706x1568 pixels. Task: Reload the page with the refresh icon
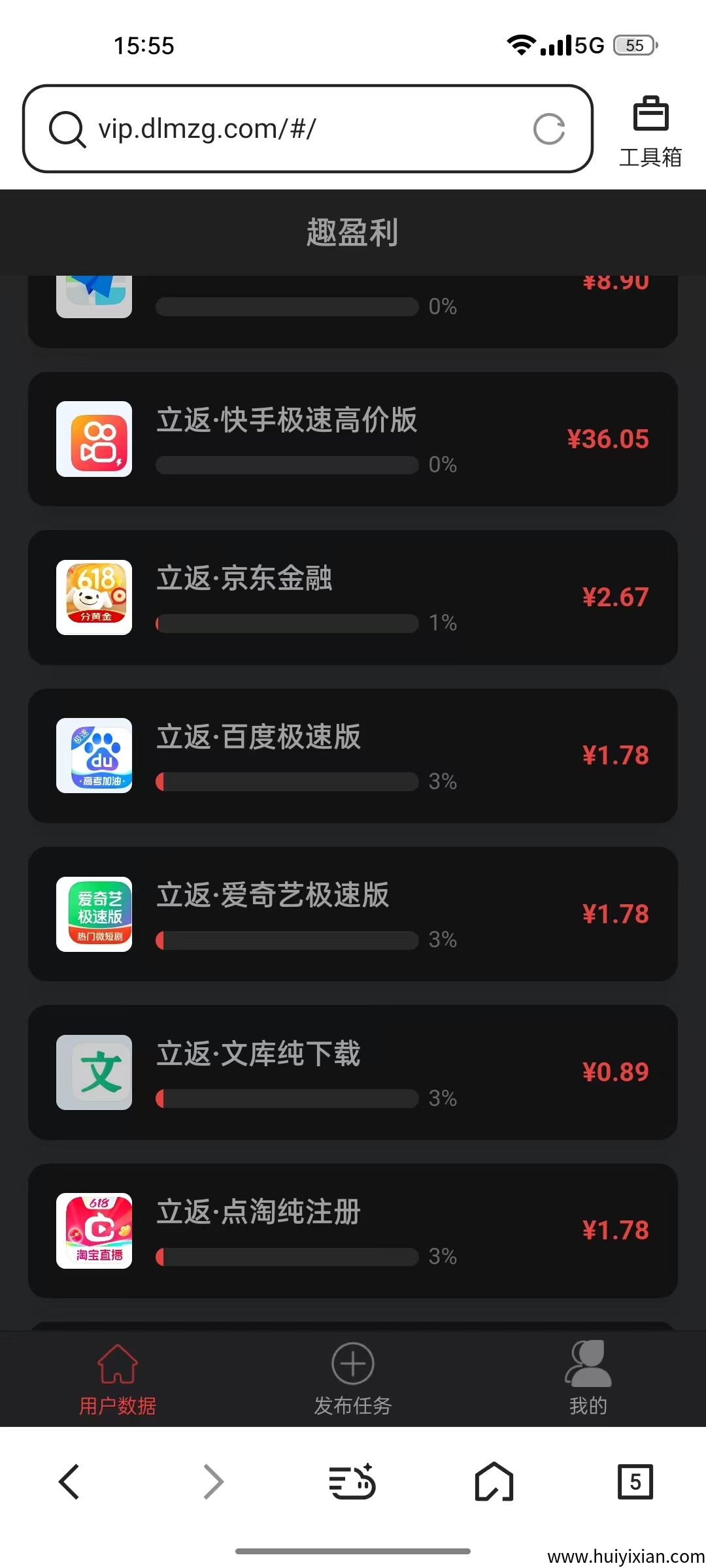[548, 129]
